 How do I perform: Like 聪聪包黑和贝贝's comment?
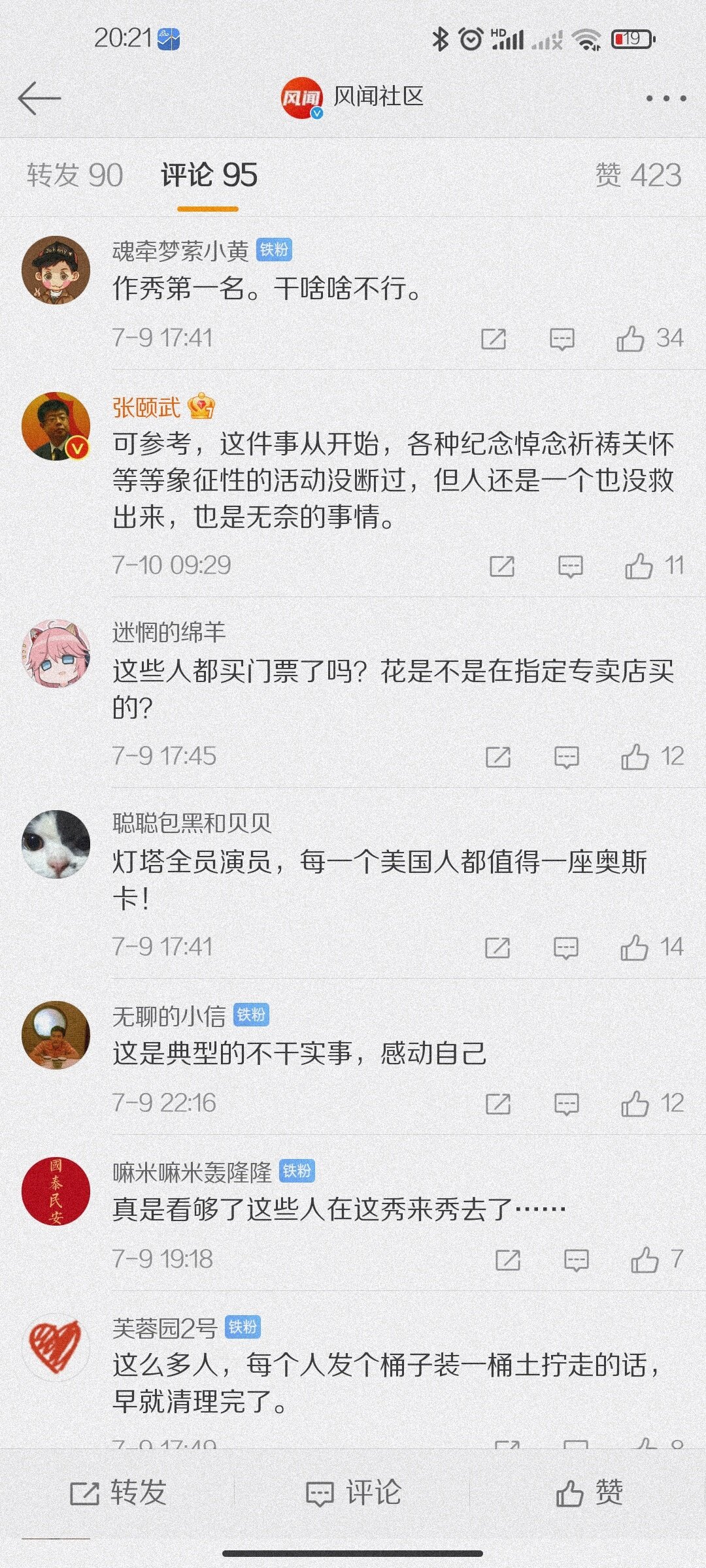click(634, 948)
